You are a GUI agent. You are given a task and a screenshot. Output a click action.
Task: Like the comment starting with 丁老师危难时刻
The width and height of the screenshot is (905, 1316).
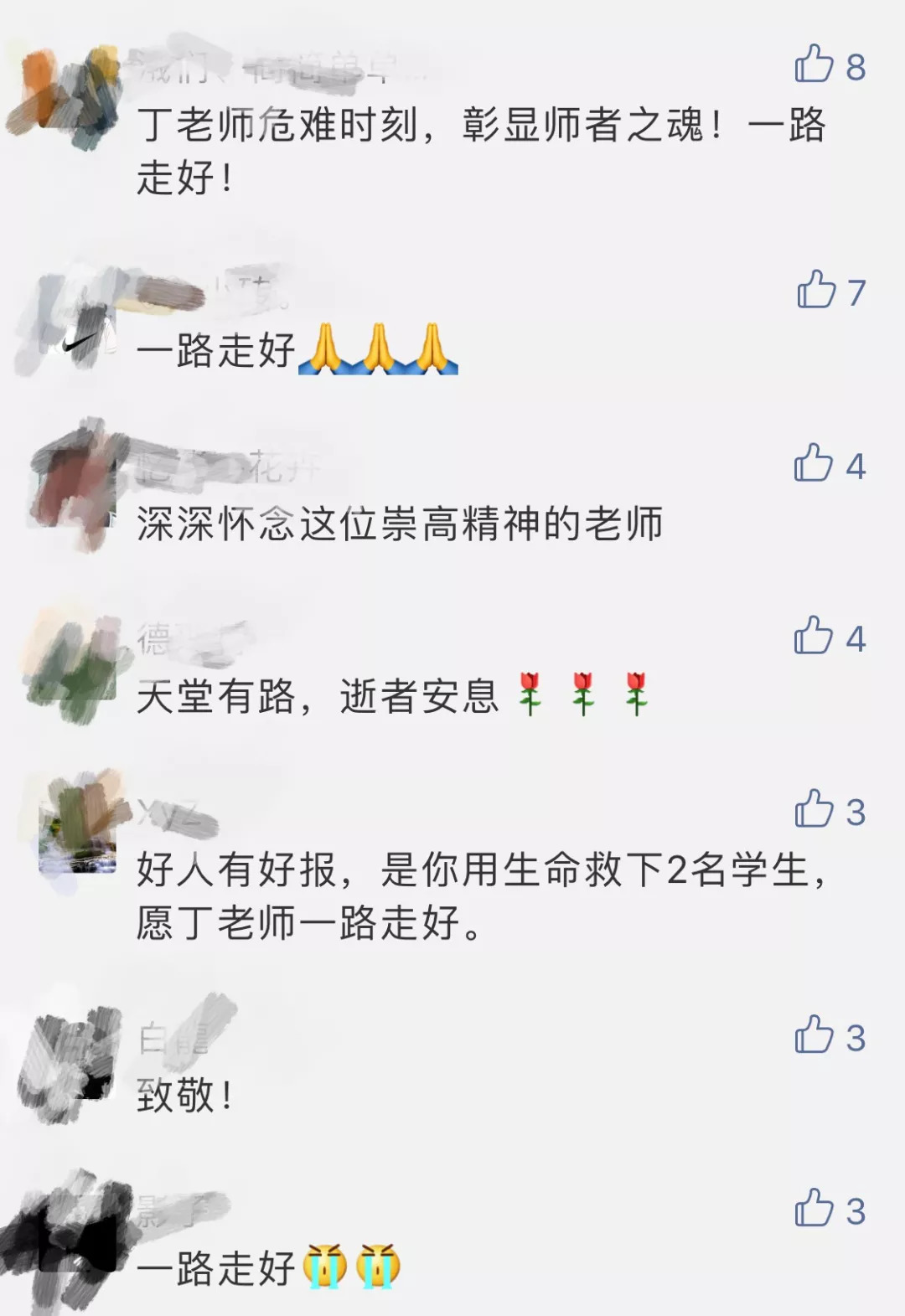pyautogui.click(x=814, y=65)
